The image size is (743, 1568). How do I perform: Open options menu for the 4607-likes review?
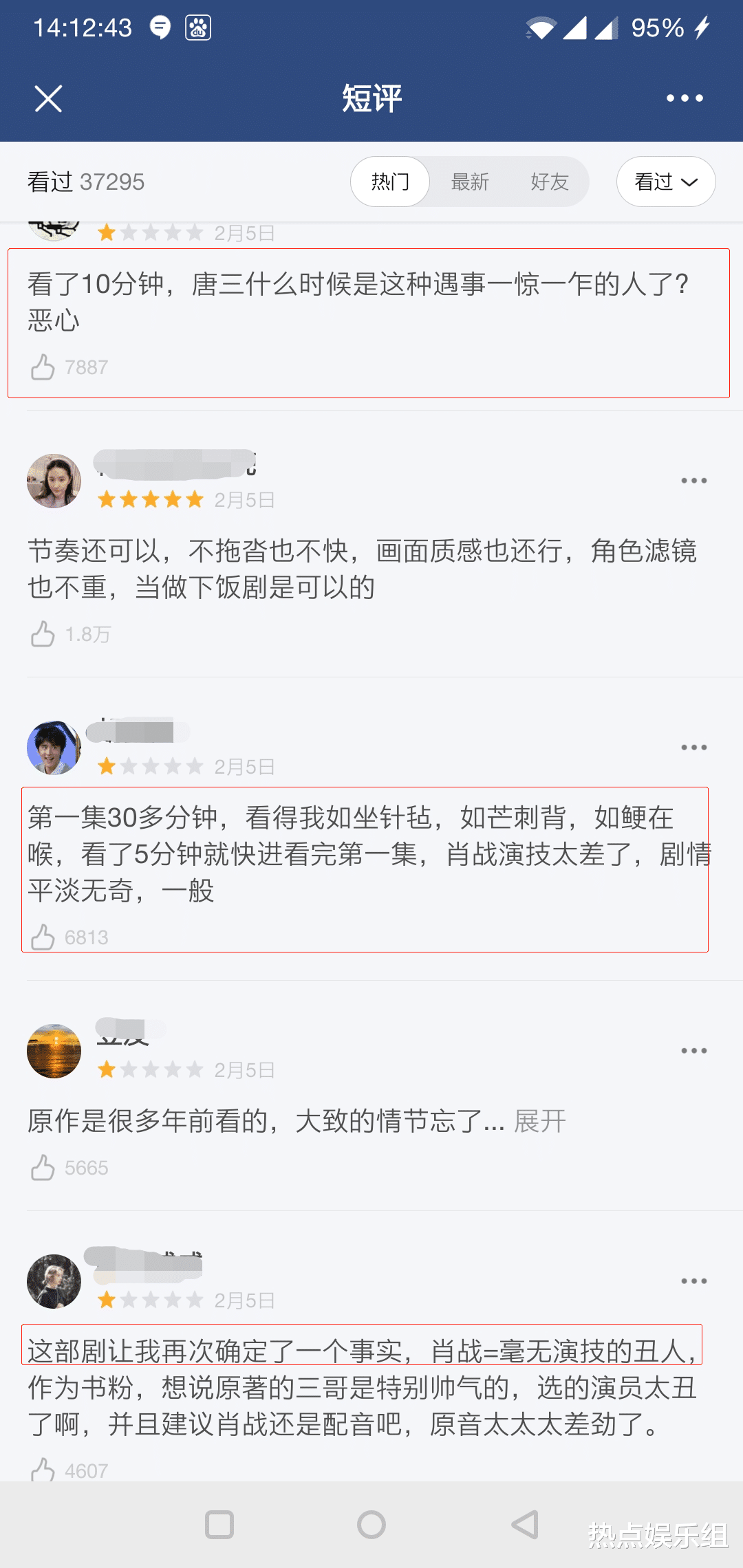693,1281
